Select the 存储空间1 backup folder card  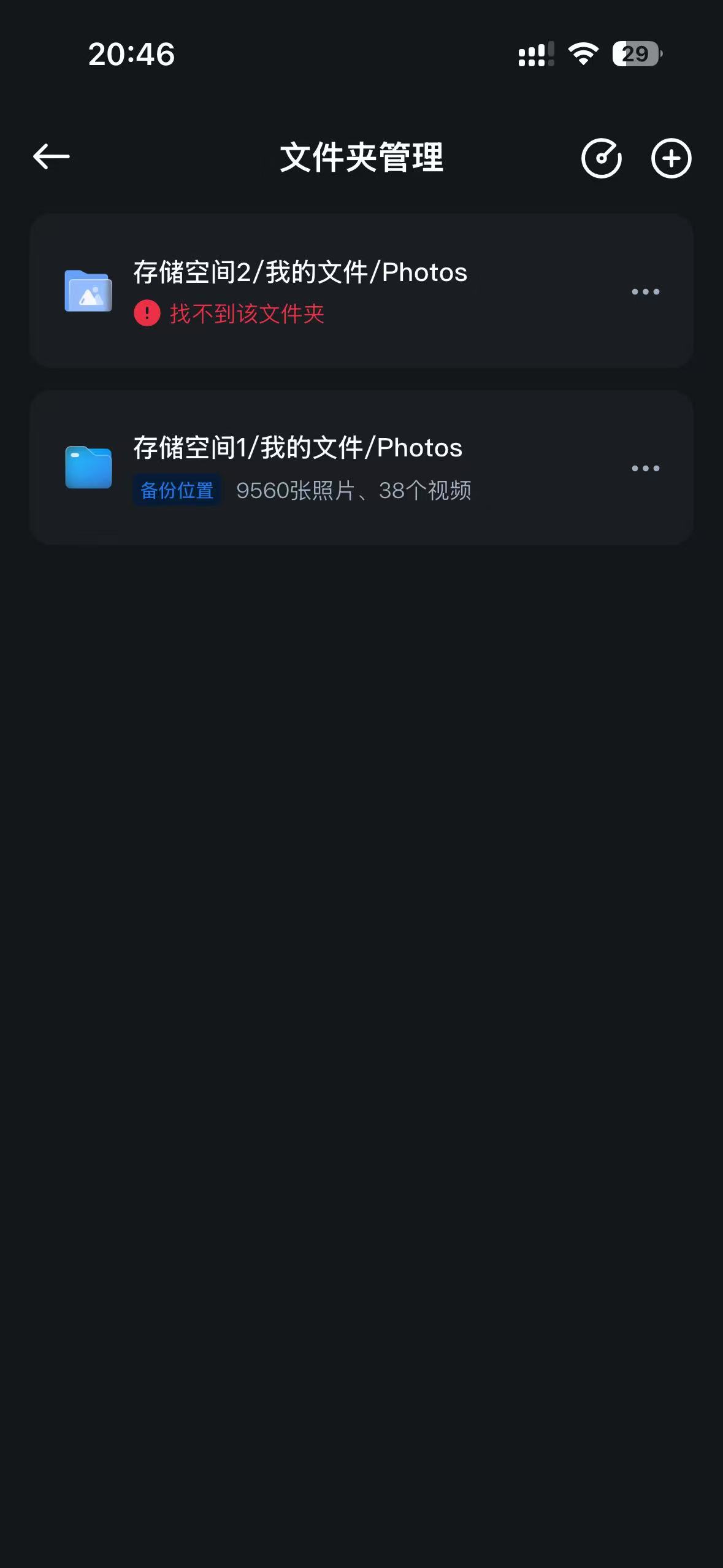click(x=361, y=468)
